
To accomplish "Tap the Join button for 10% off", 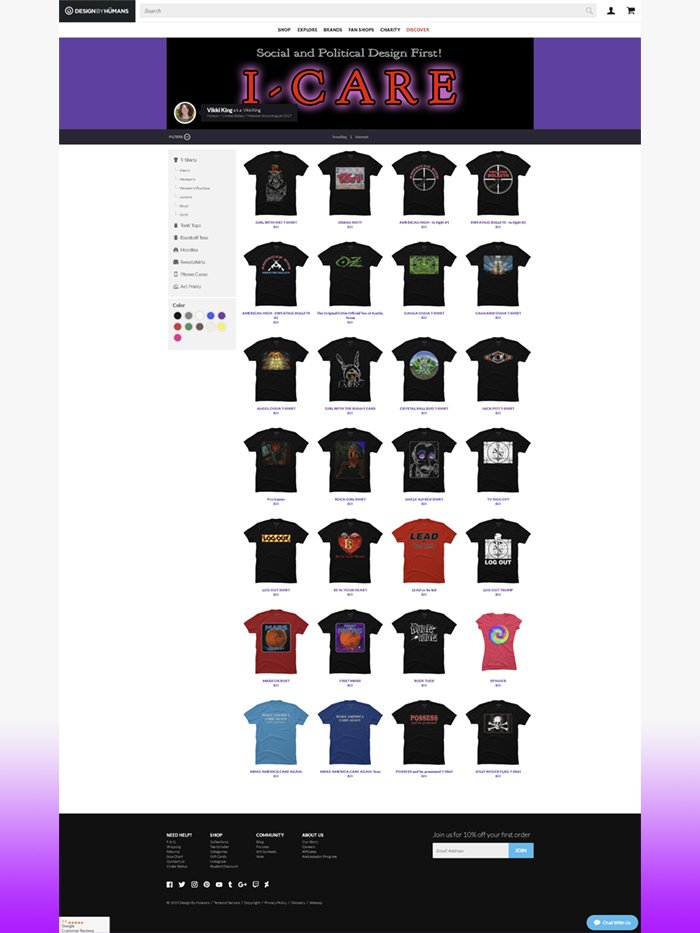I will (x=521, y=851).
